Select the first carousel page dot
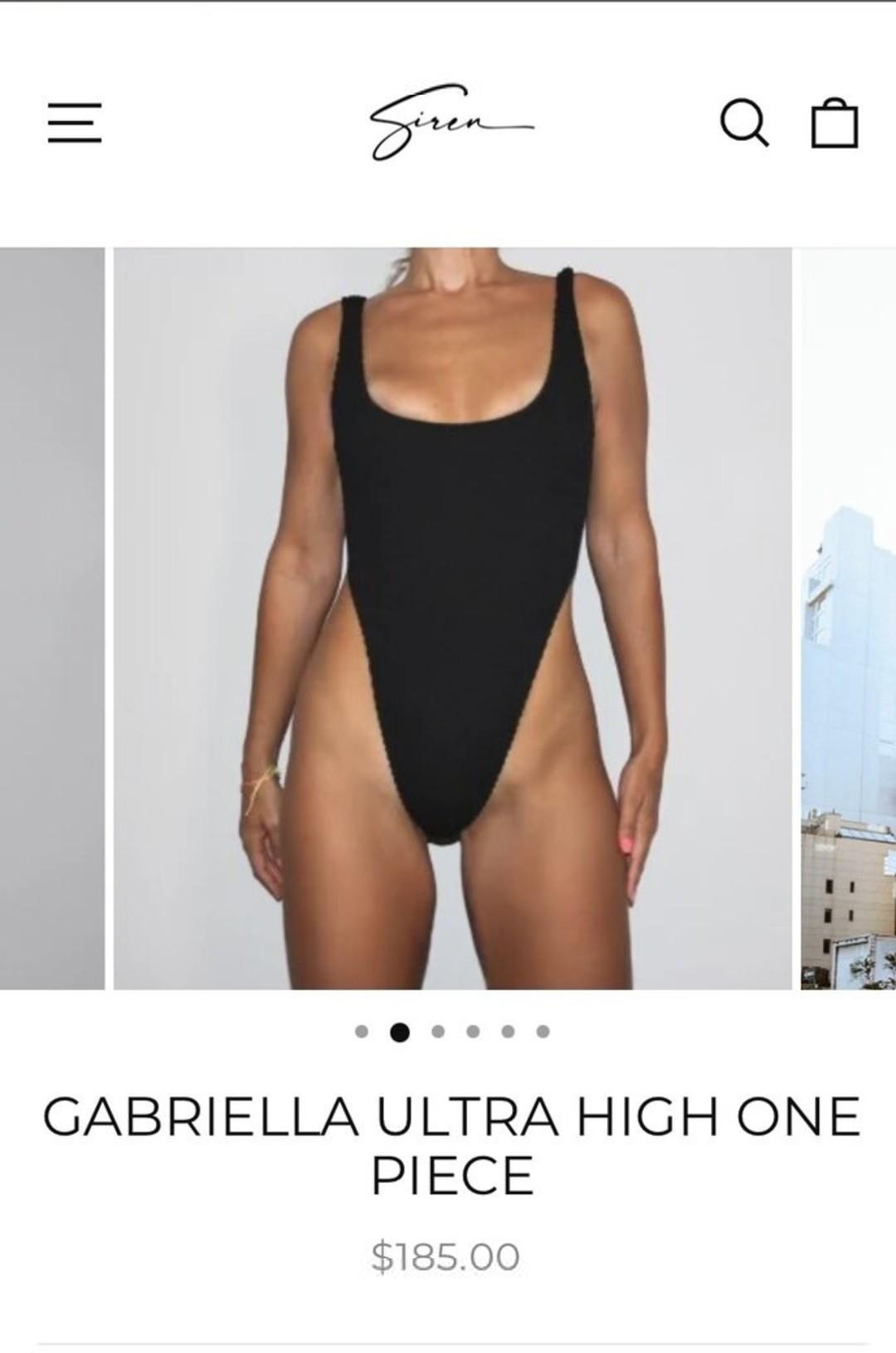Image resolution: width=896 pixels, height=1353 pixels. tap(361, 1032)
